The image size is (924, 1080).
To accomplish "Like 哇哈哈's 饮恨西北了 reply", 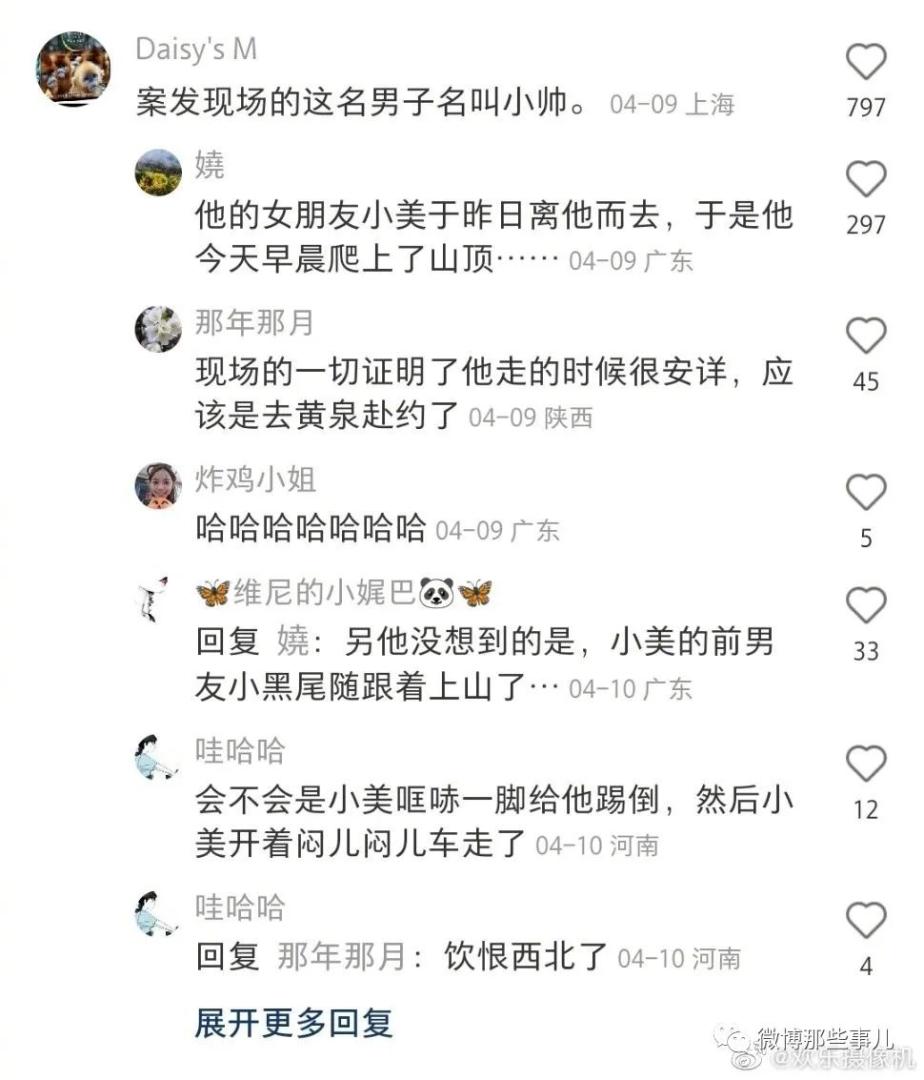I will click(x=866, y=921).
